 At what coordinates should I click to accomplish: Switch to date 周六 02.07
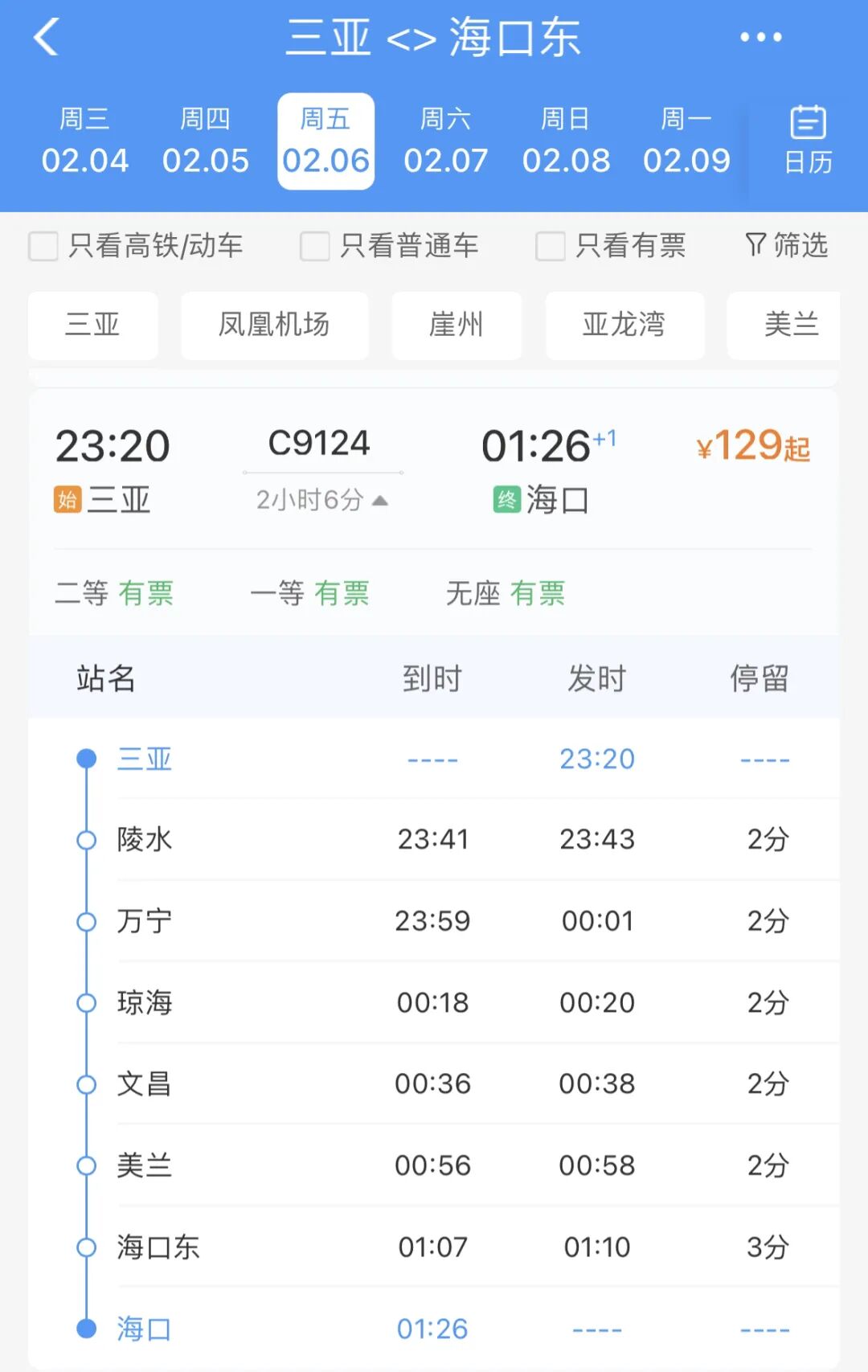coord(446,141)
